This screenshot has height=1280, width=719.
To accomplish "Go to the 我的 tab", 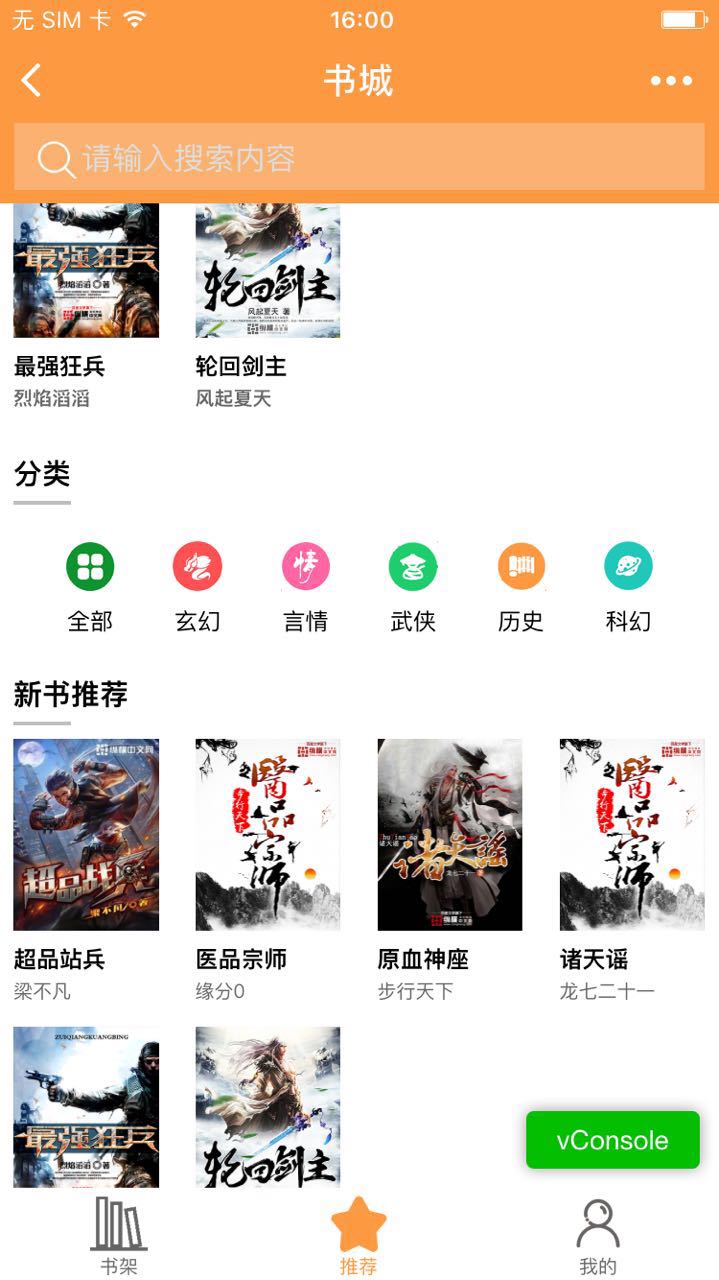I will [x=598, y=1236].
